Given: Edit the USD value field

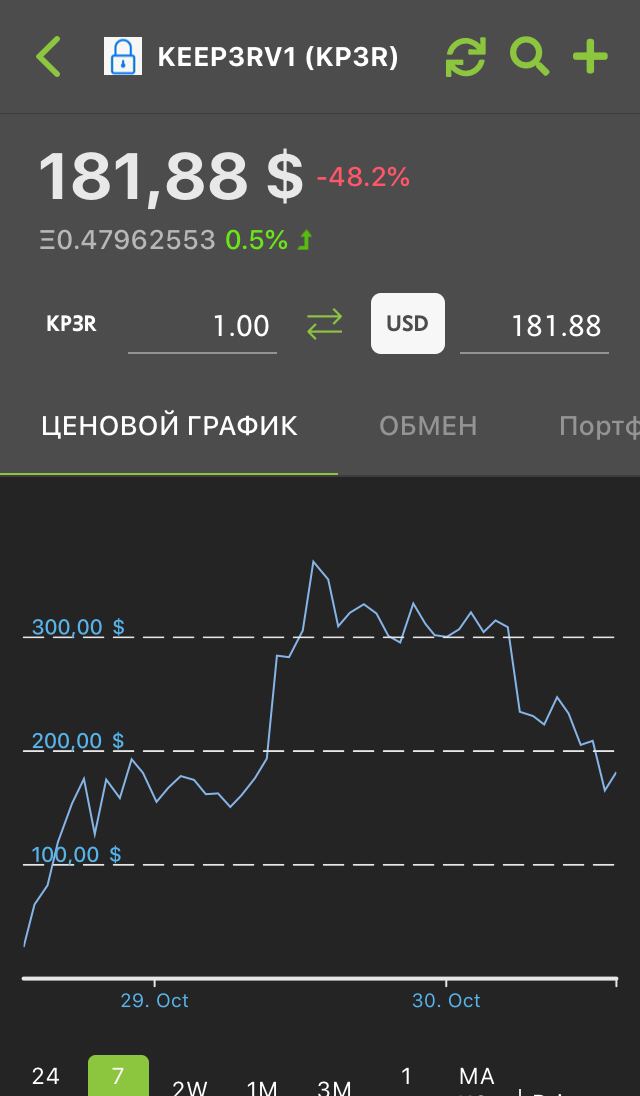Looking at the screenshot, I should pos(534,326).
